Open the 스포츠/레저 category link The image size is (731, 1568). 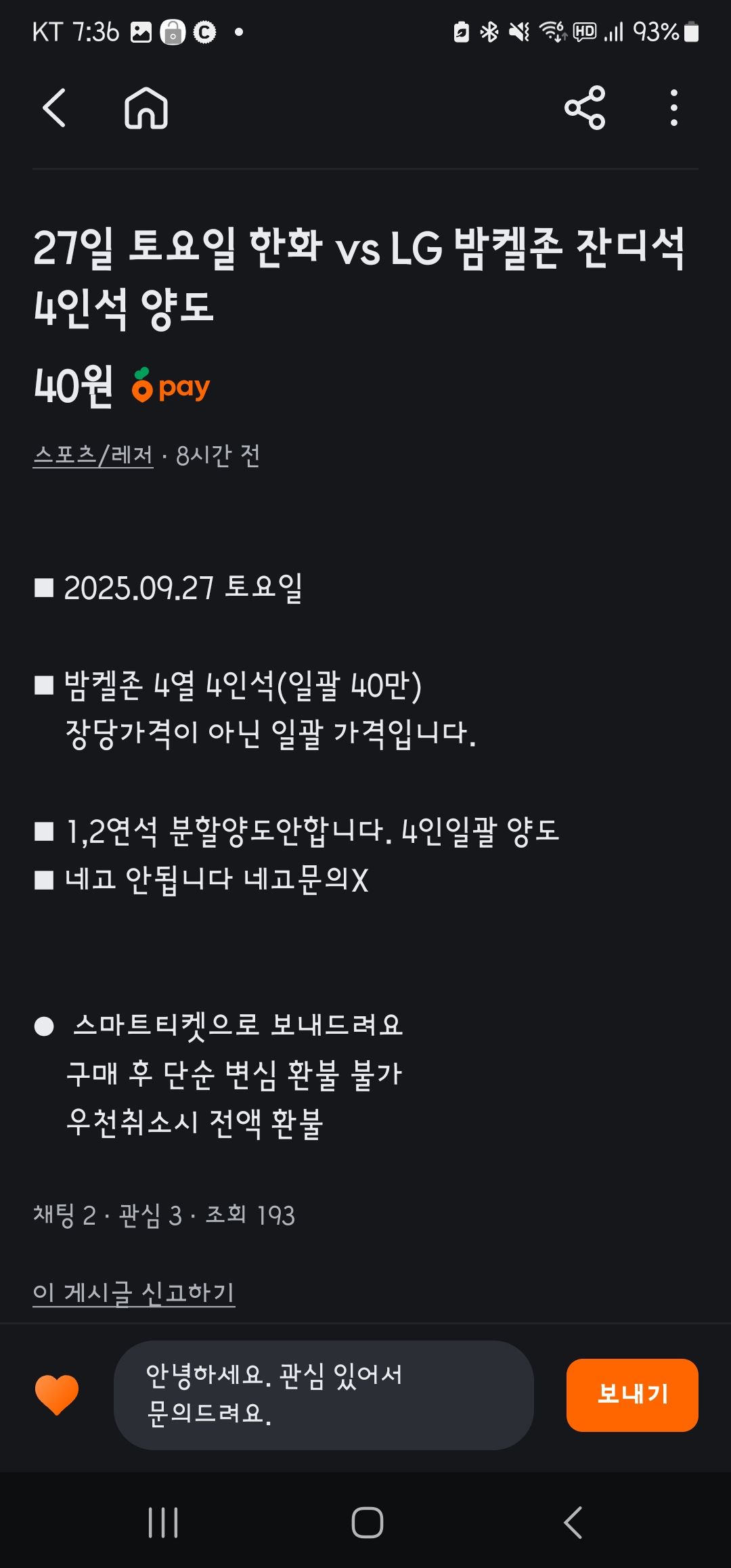click(93, 455)
